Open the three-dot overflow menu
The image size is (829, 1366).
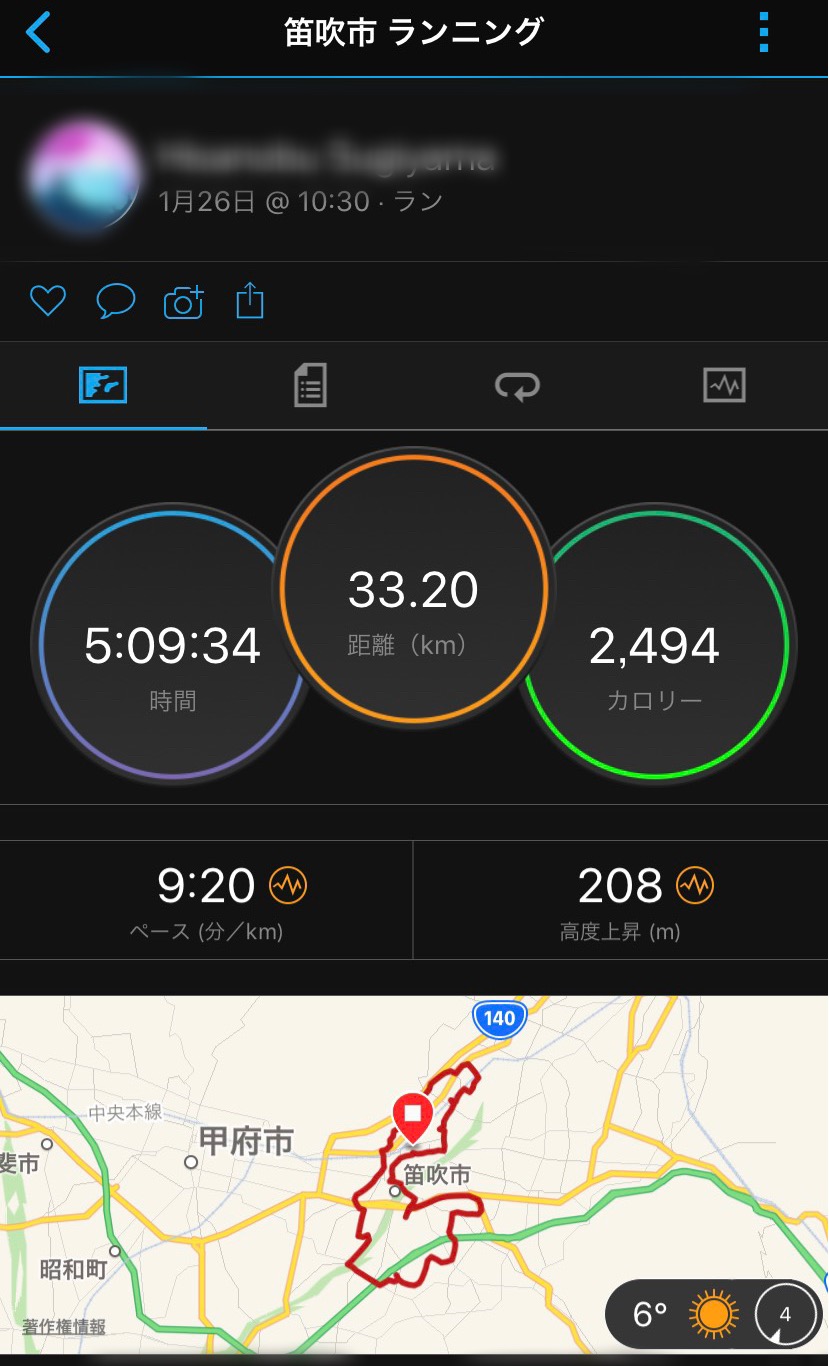(764, 33)
